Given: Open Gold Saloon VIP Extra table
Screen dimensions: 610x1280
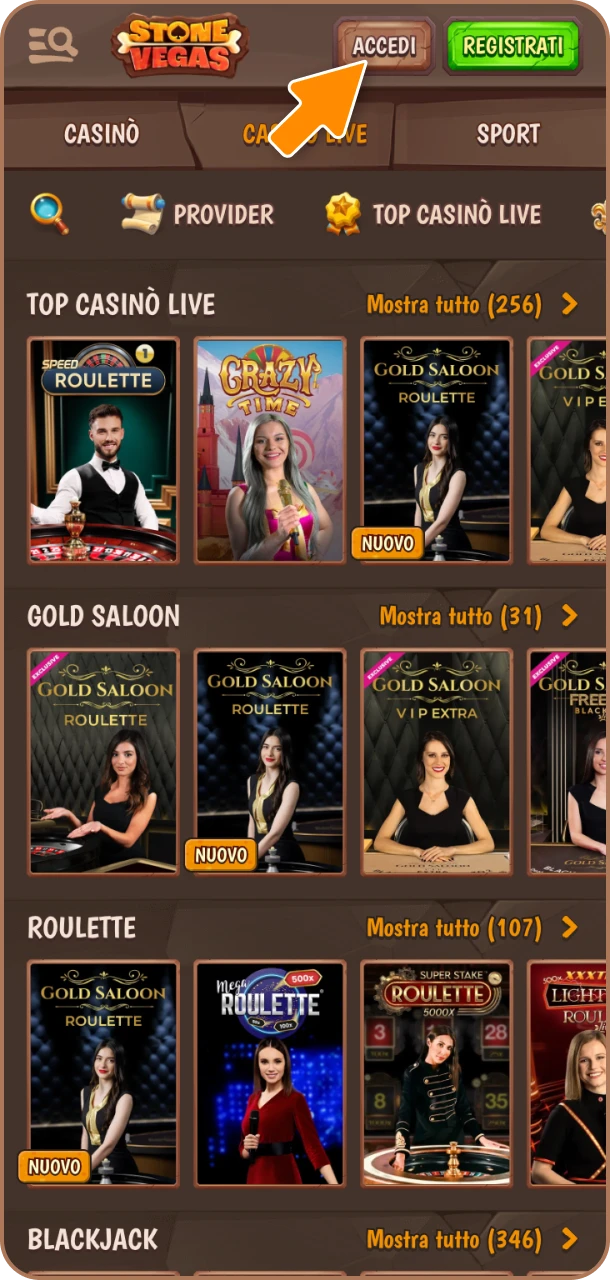Looking at the screenshot, I should (437, 762).
